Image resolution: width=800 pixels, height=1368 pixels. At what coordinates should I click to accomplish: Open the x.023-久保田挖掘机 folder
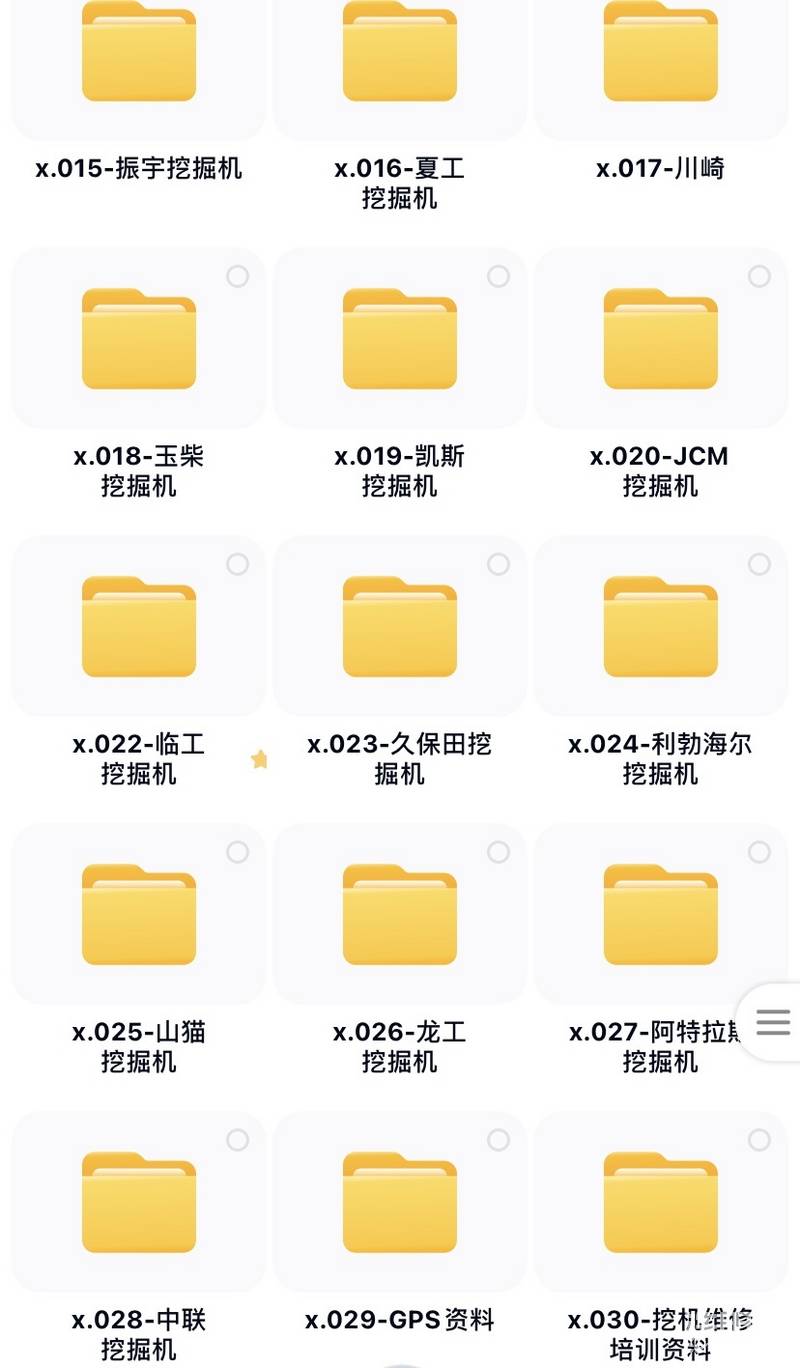point(399,627)
